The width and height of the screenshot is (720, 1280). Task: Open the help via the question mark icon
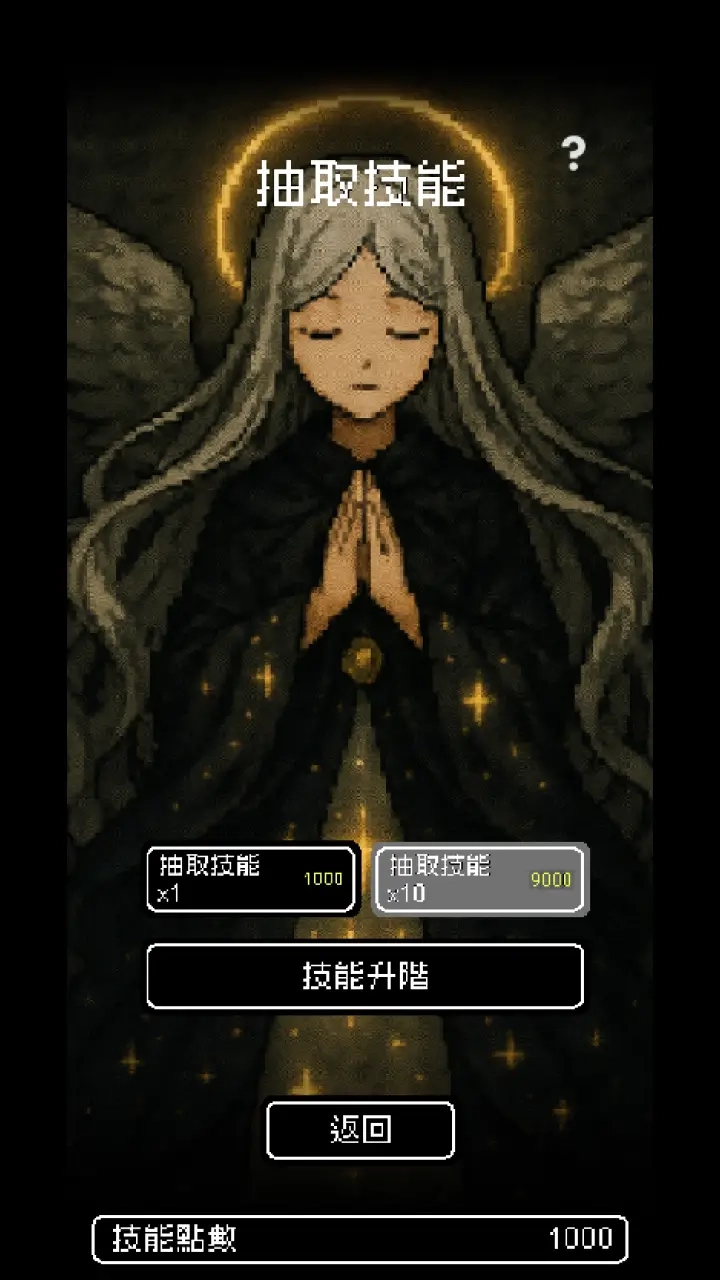click(x=574, y=154)
